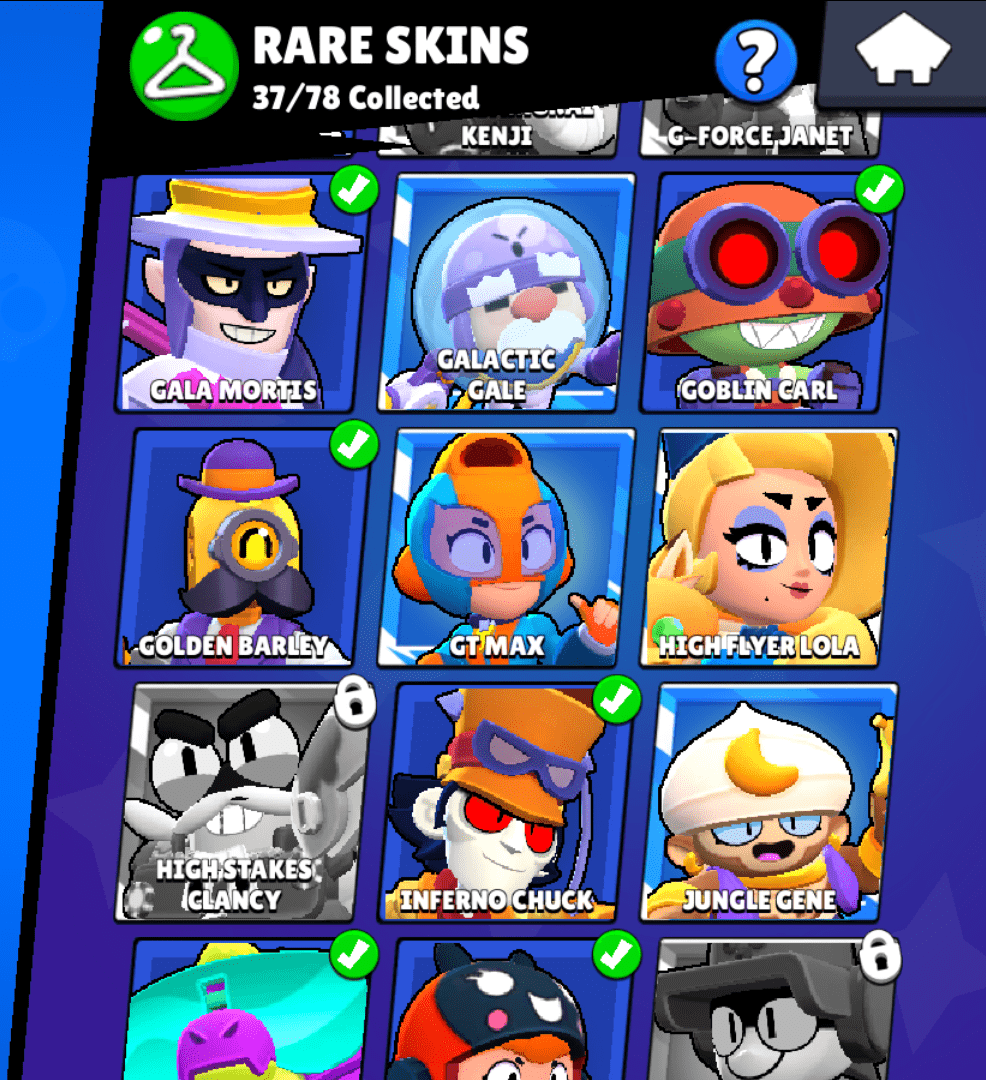Screen dimensions: 986x1080
Task: View the GT Max skin
Action: 505,547
